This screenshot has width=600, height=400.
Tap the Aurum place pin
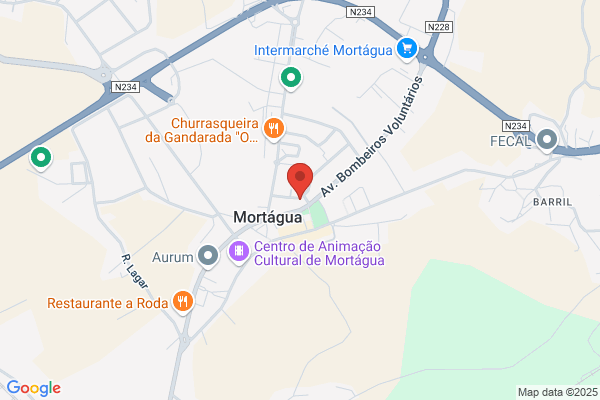tap(208, 256)
